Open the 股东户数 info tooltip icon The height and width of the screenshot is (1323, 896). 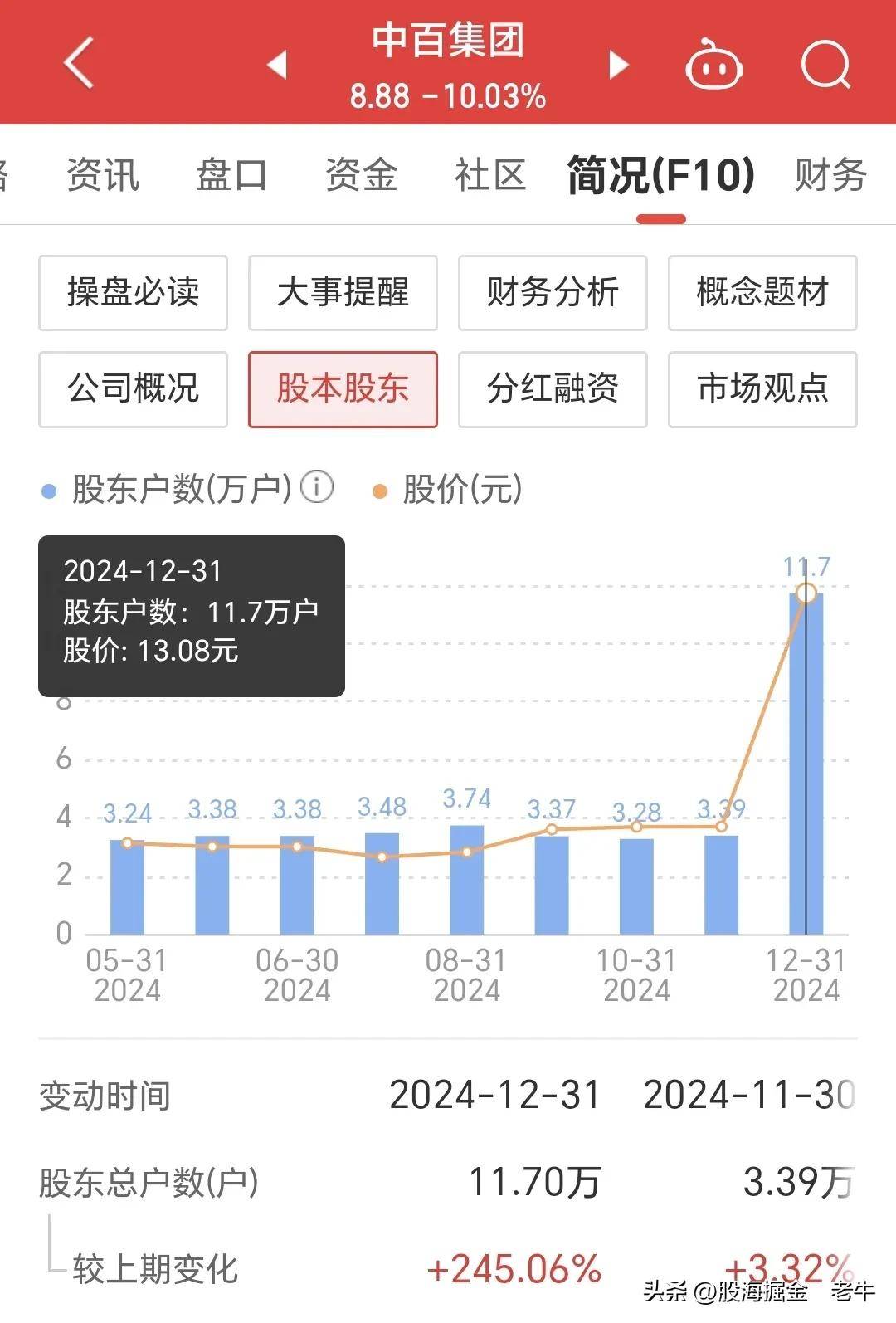[318, 486]
